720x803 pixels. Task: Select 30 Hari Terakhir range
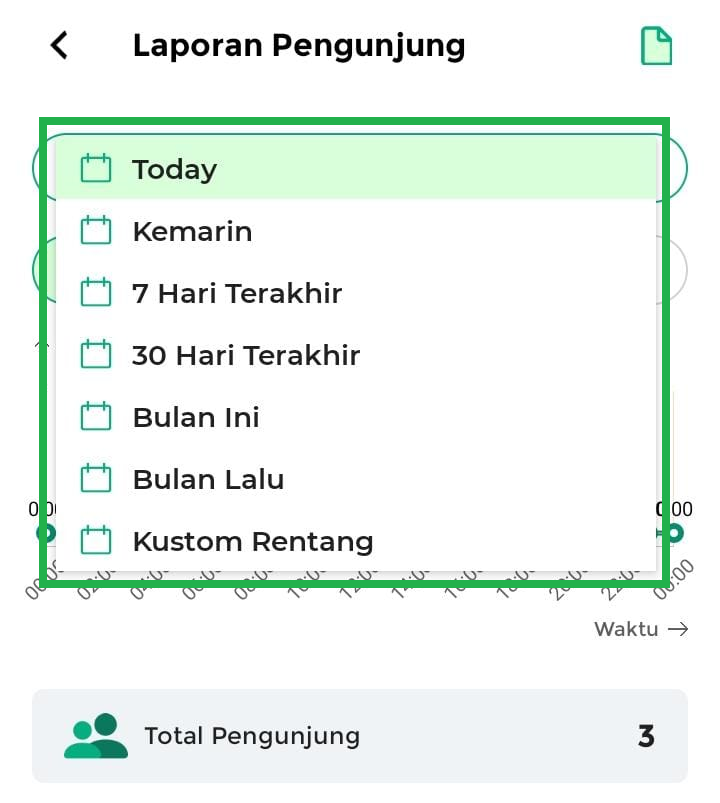[246, 356]
